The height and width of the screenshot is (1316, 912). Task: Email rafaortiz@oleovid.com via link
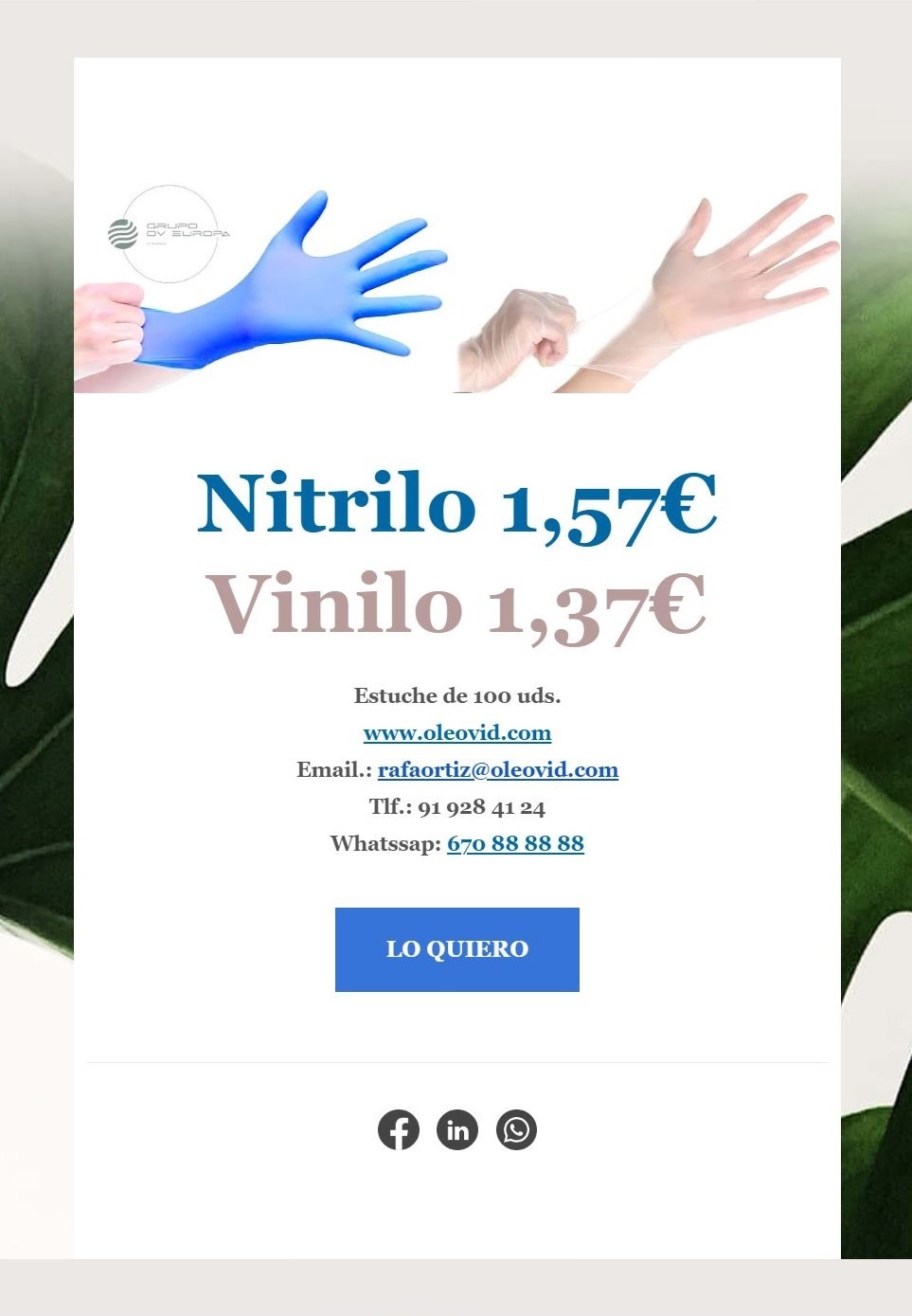[497, 769]
